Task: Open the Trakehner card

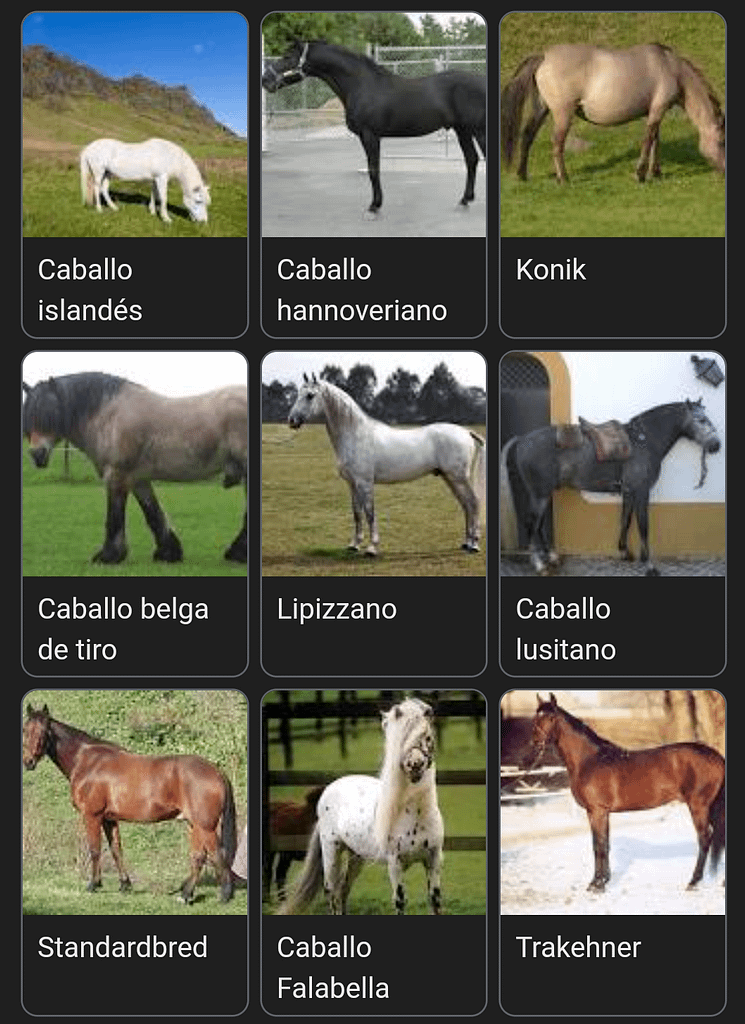Action: pyautogui.click(x=612, y=852)
